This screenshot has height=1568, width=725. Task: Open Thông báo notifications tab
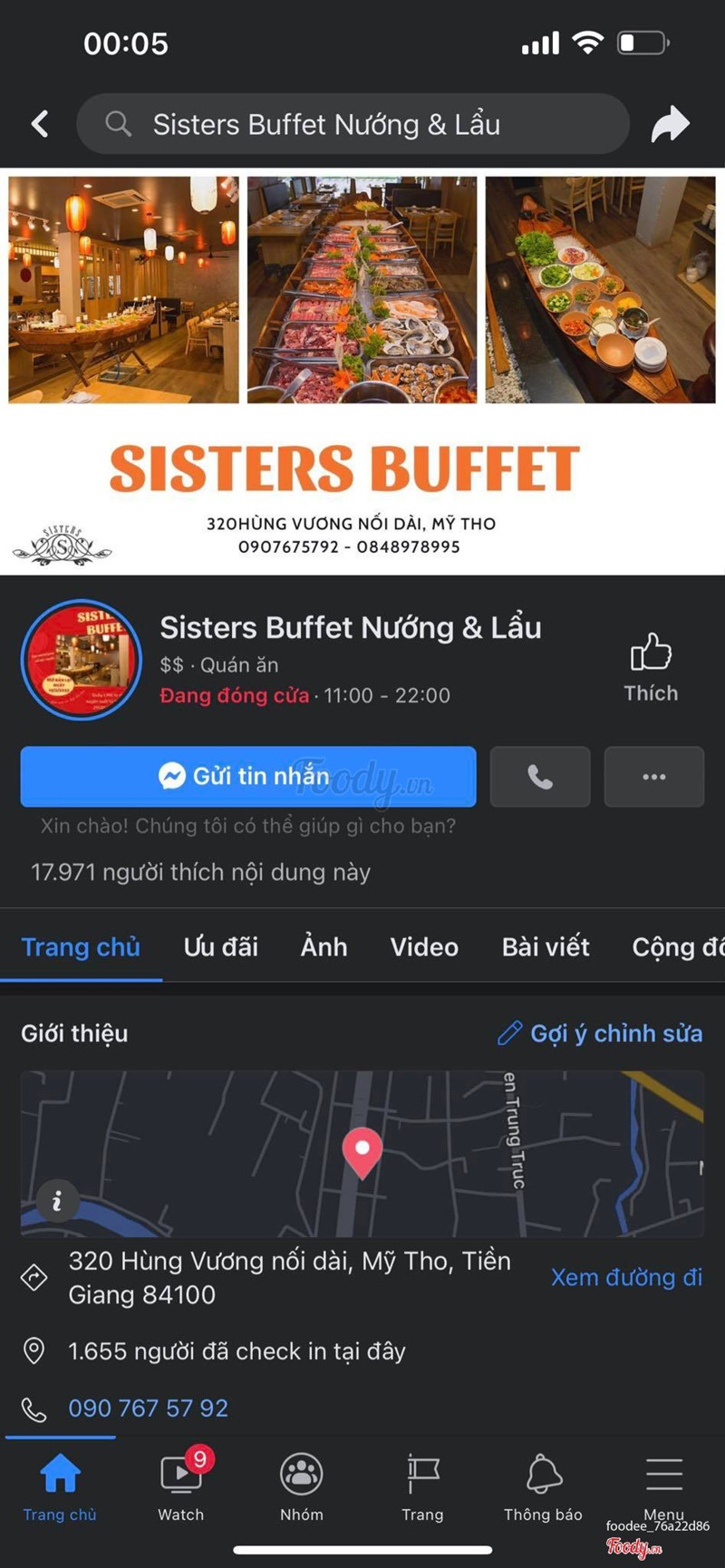pyautogui.click(x=543, y=1486)
